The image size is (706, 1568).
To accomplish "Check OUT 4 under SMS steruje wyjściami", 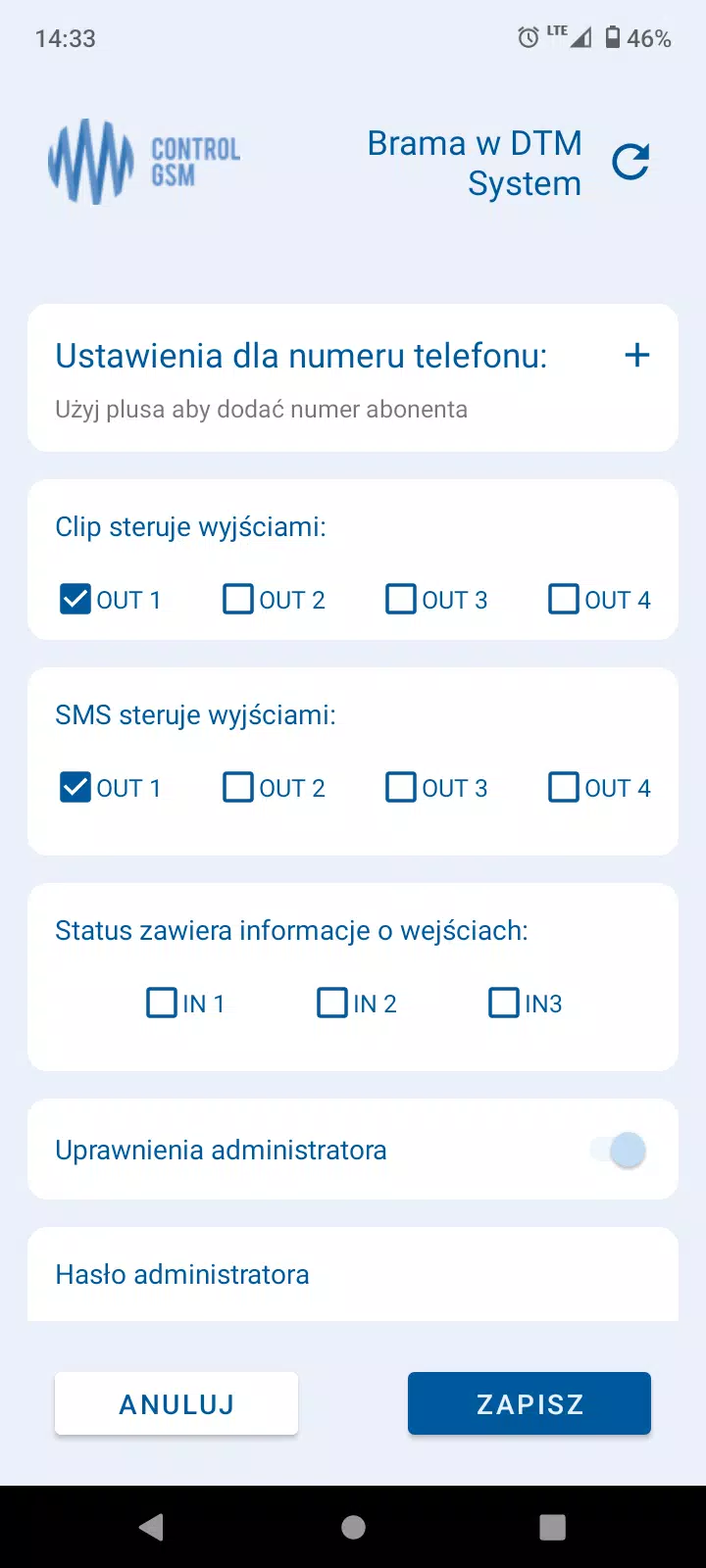I will [564, 787].
